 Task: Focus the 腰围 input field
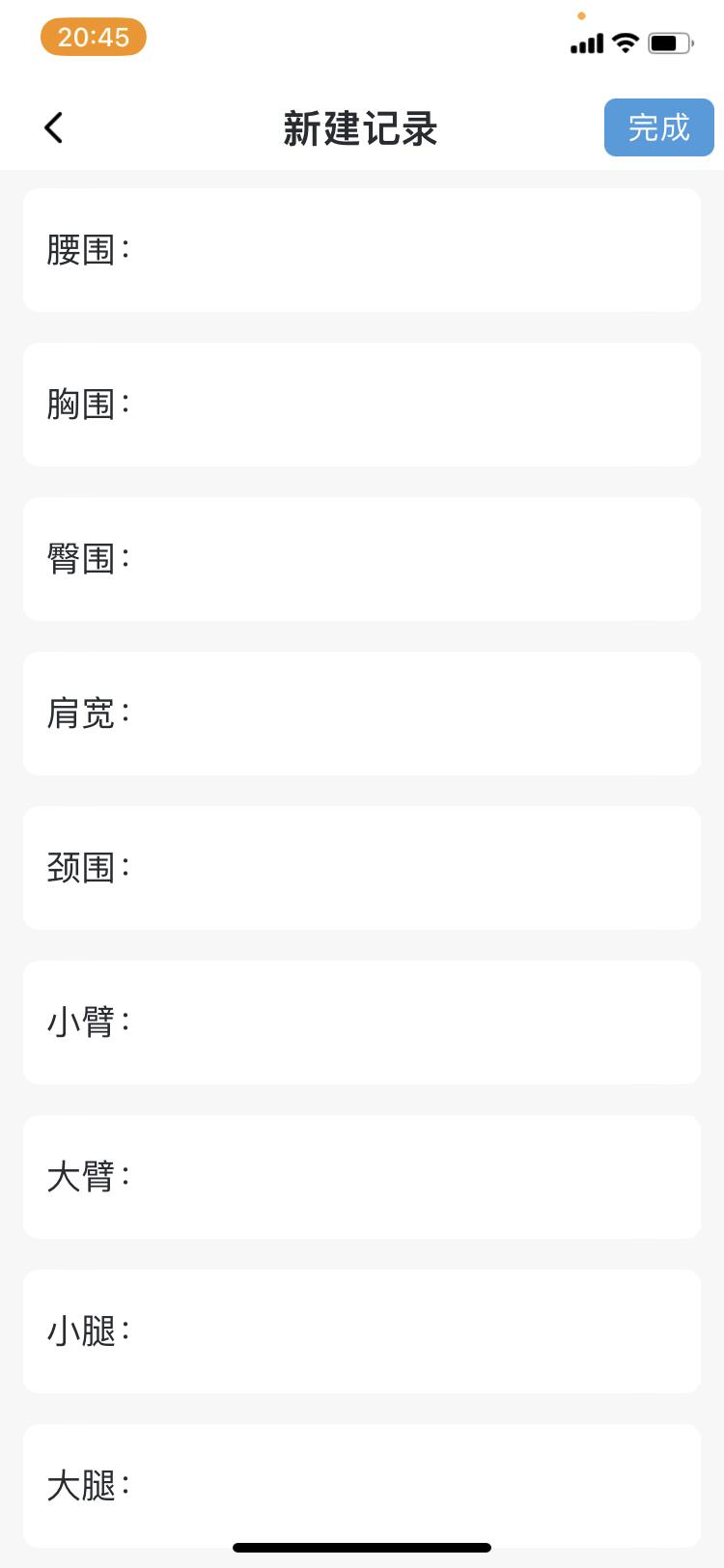point(405,250)
